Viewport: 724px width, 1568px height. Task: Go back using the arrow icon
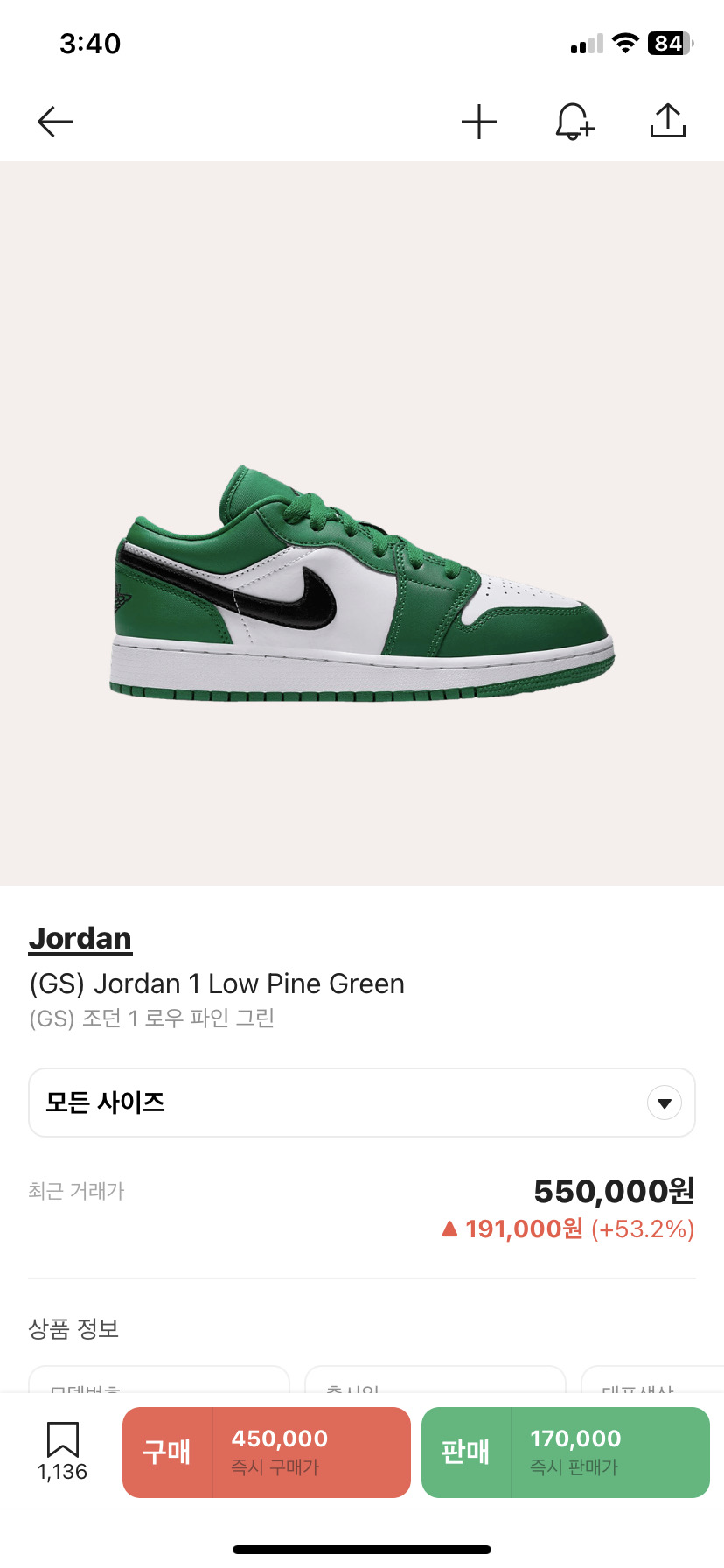click(54, 121)
